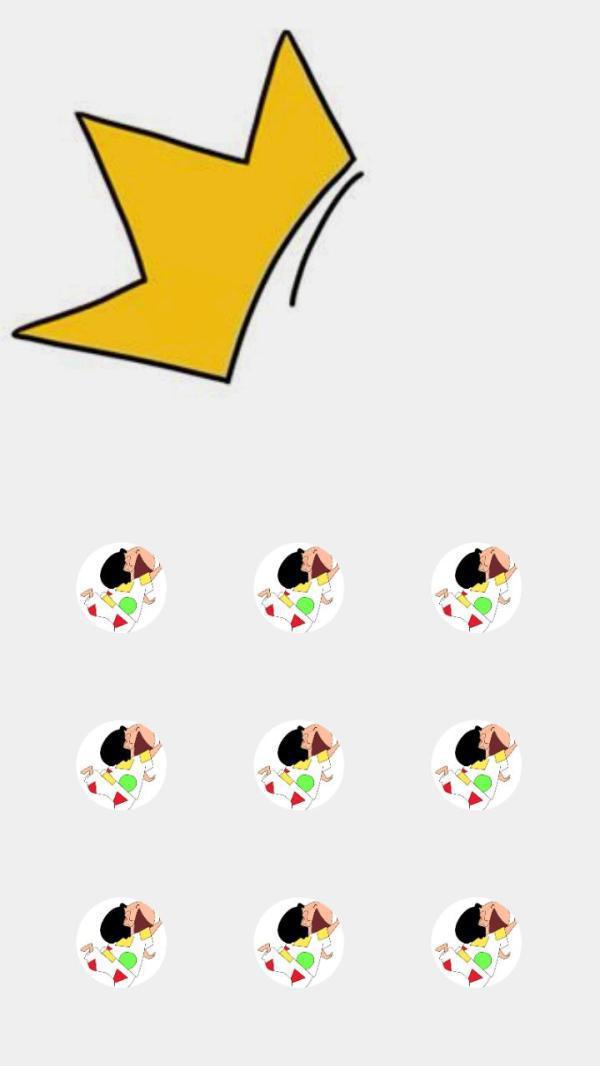Tap the bottom-middle pattern dot

pos(299,942)
